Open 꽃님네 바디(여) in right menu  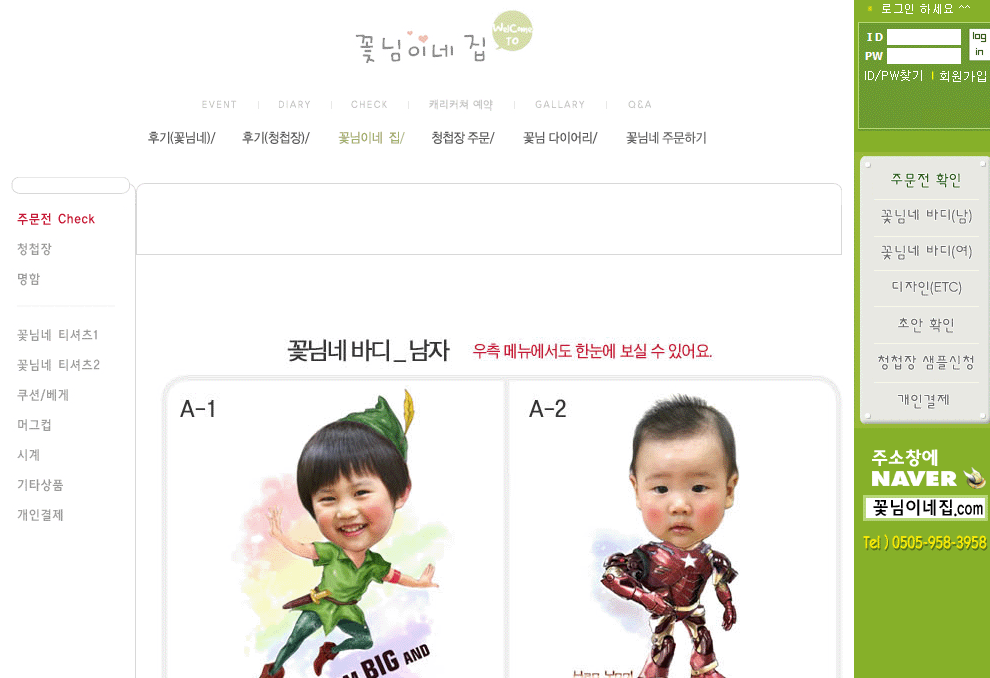[925, 251]
